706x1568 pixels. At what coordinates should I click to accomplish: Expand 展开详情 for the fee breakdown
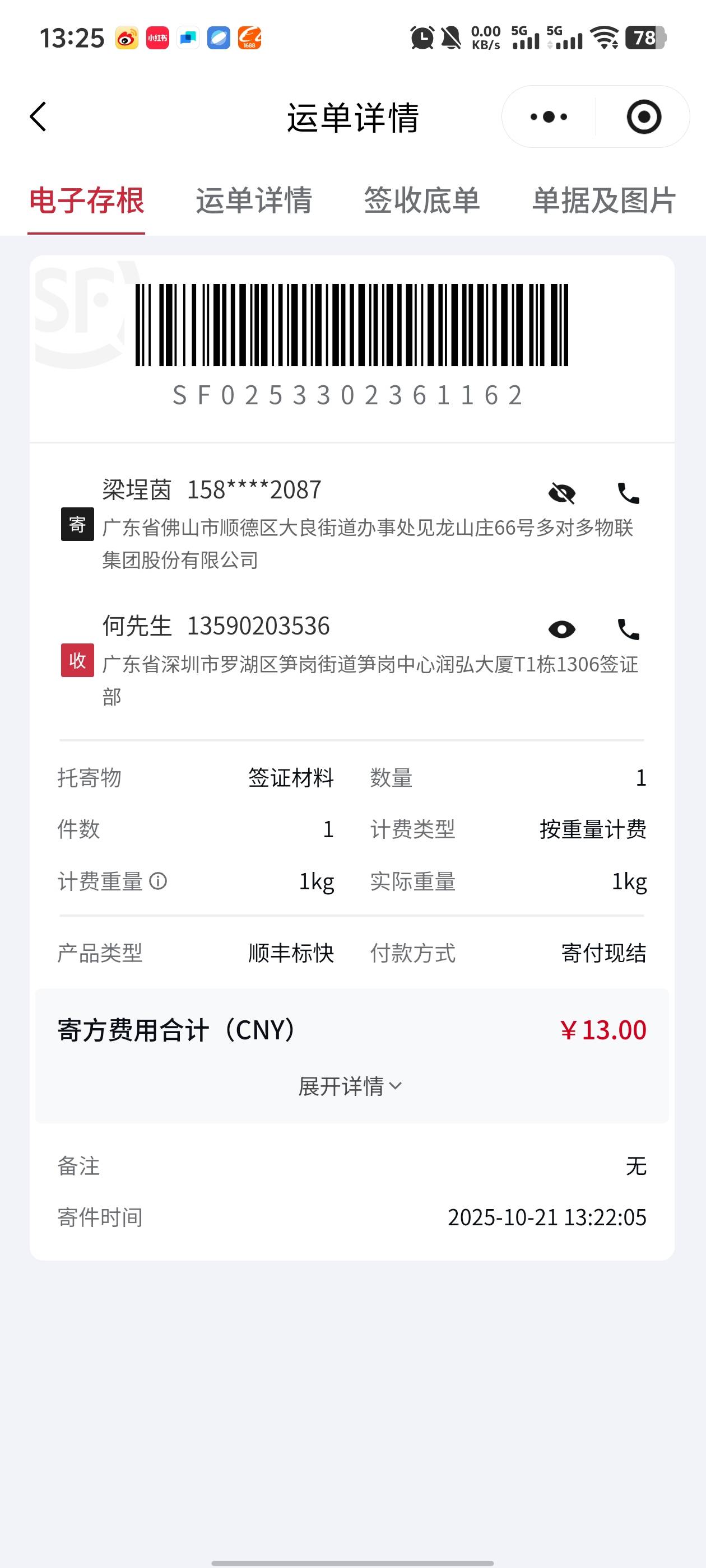350,1086
